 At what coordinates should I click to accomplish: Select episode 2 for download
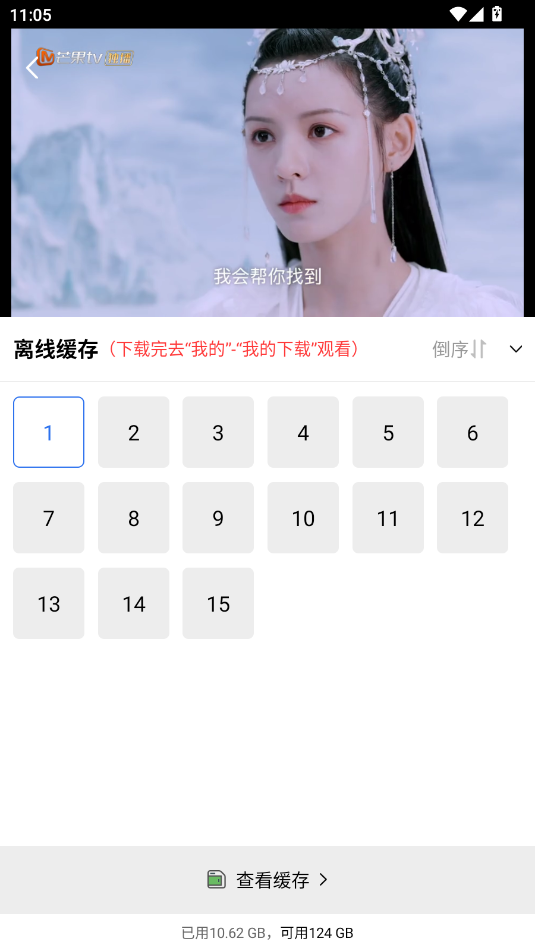133,432
